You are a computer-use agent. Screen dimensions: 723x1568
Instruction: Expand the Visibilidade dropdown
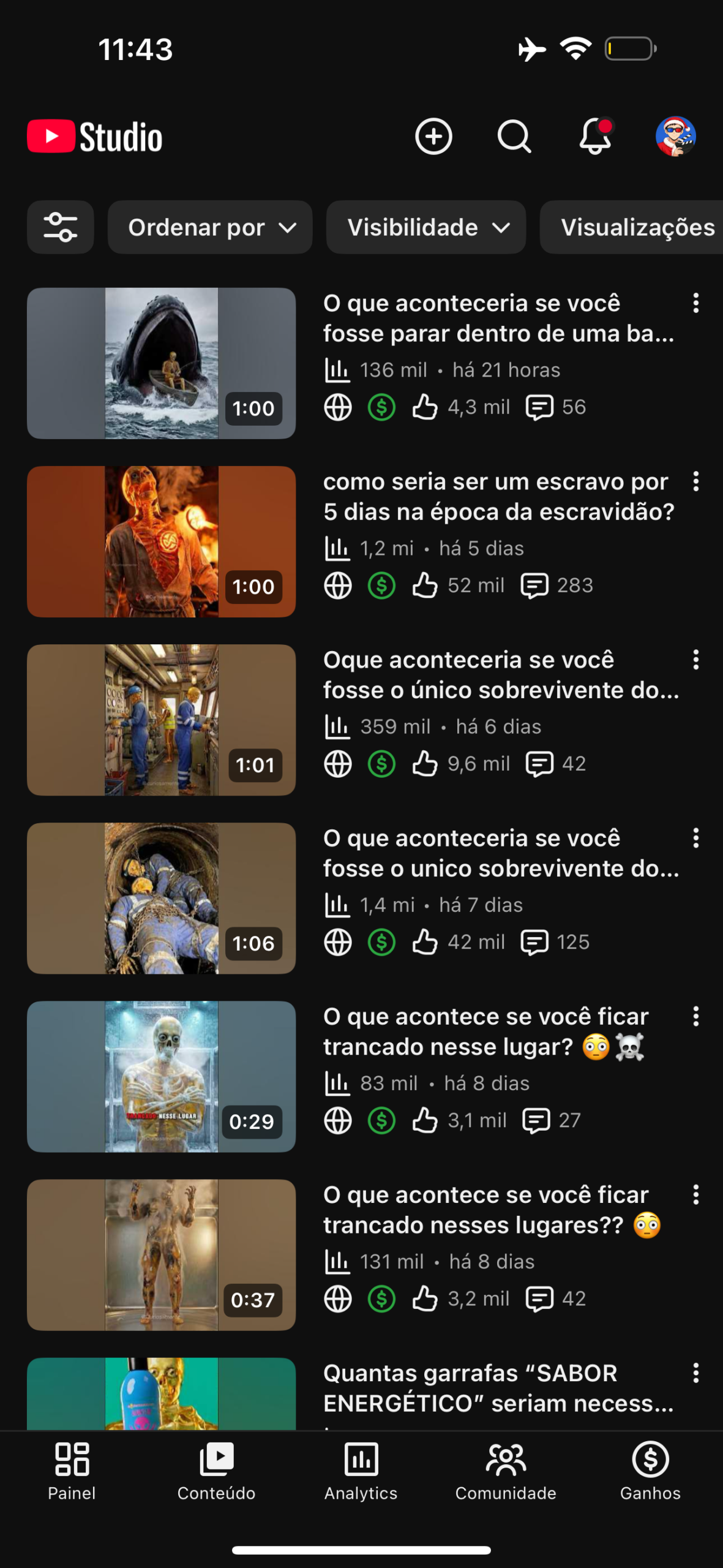coord(426,227)
